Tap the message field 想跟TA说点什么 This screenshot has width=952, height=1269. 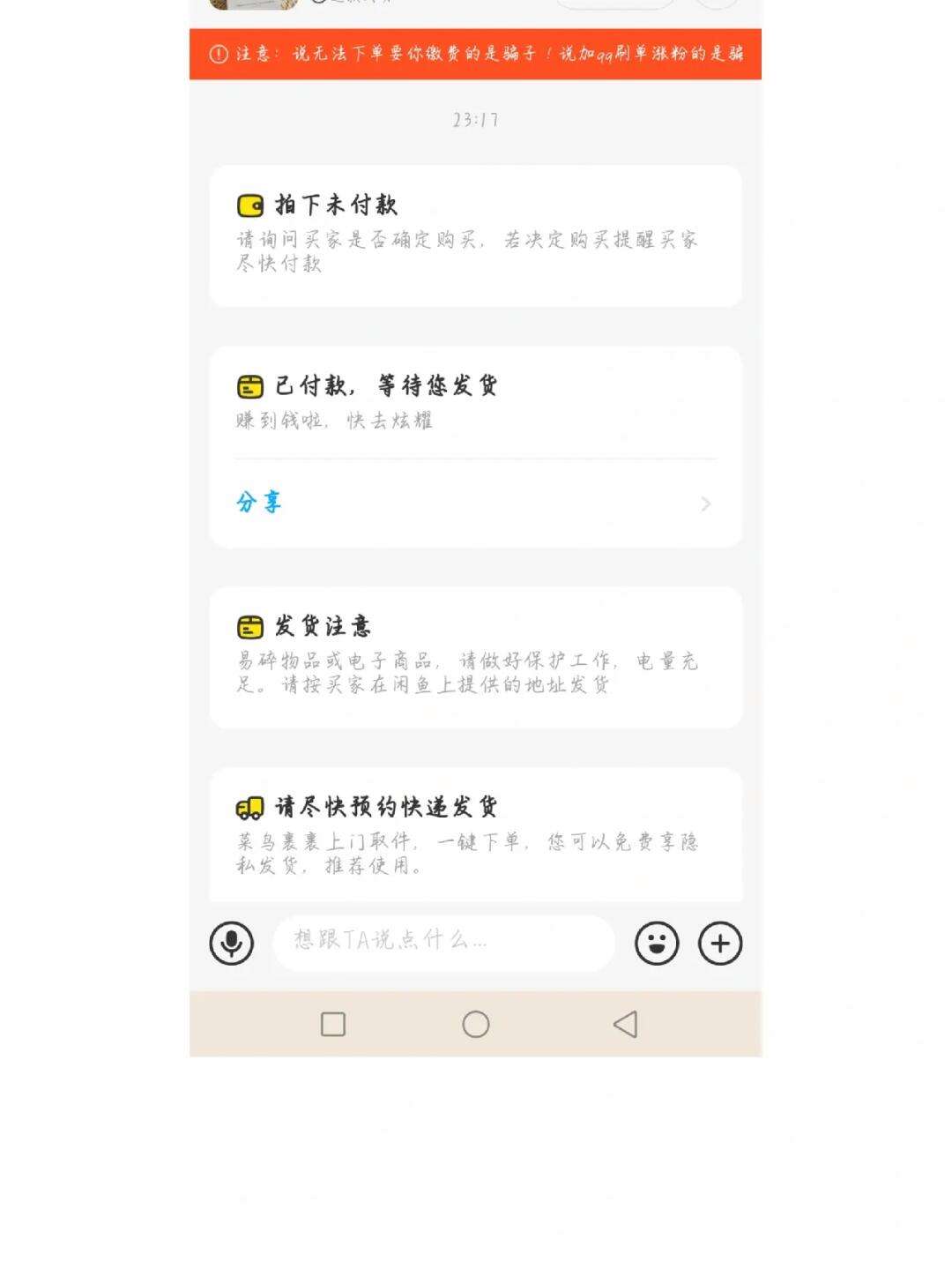(x=443, y=941)
